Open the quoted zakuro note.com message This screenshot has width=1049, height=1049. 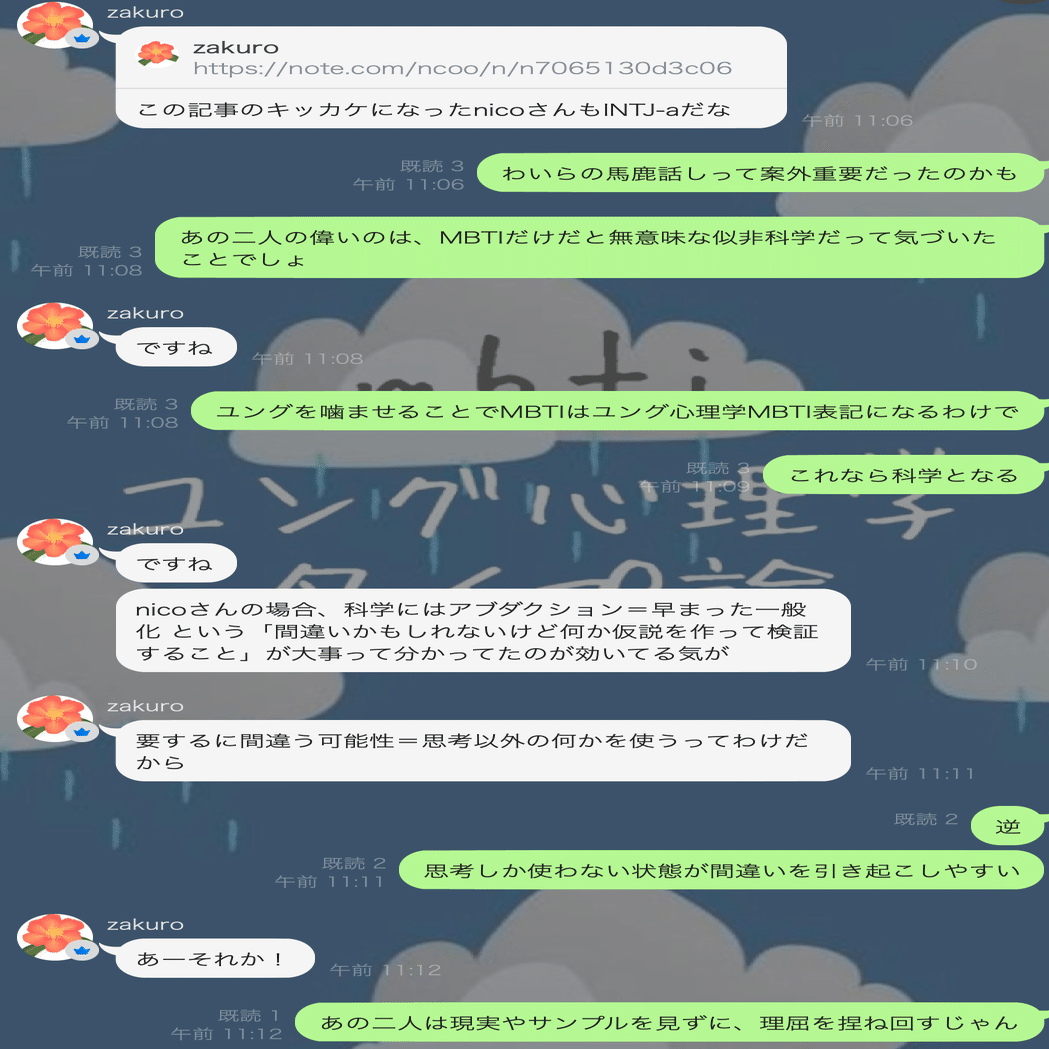(450, 58)
